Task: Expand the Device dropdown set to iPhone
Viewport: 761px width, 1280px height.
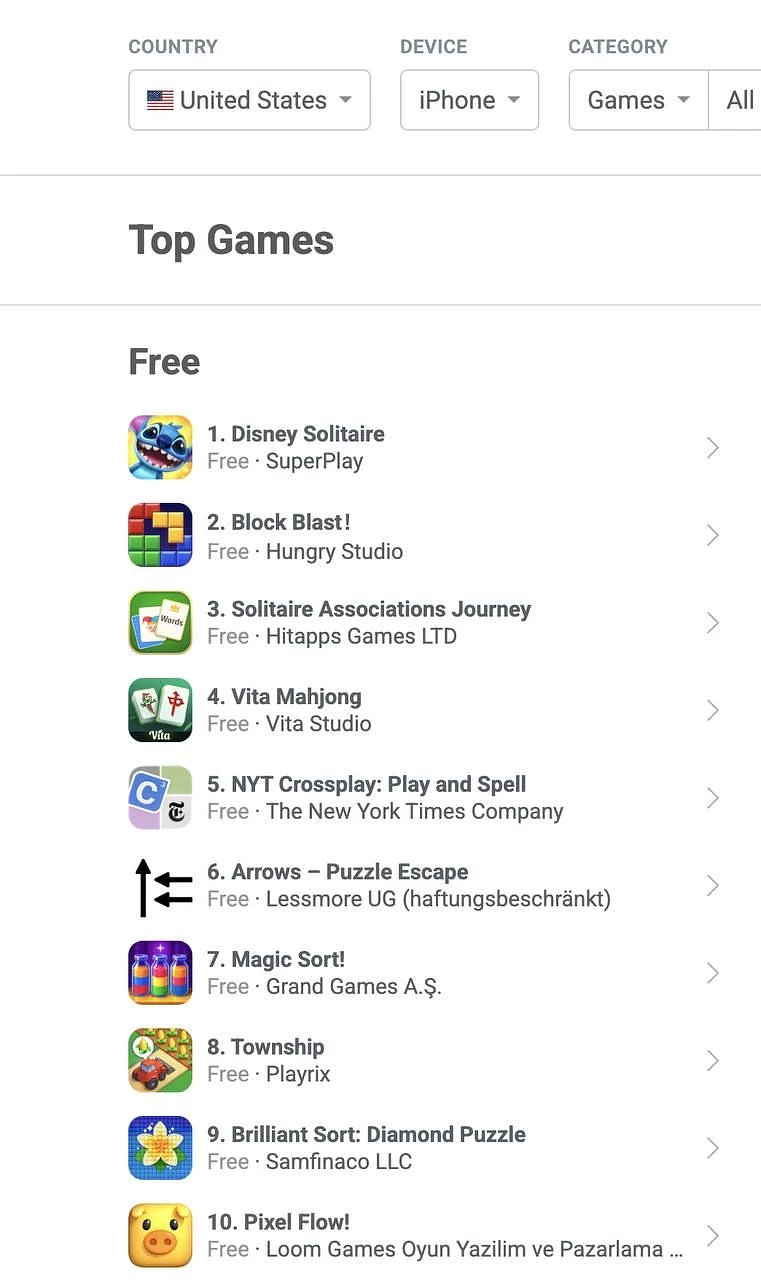Action: (x=469, y=100)
